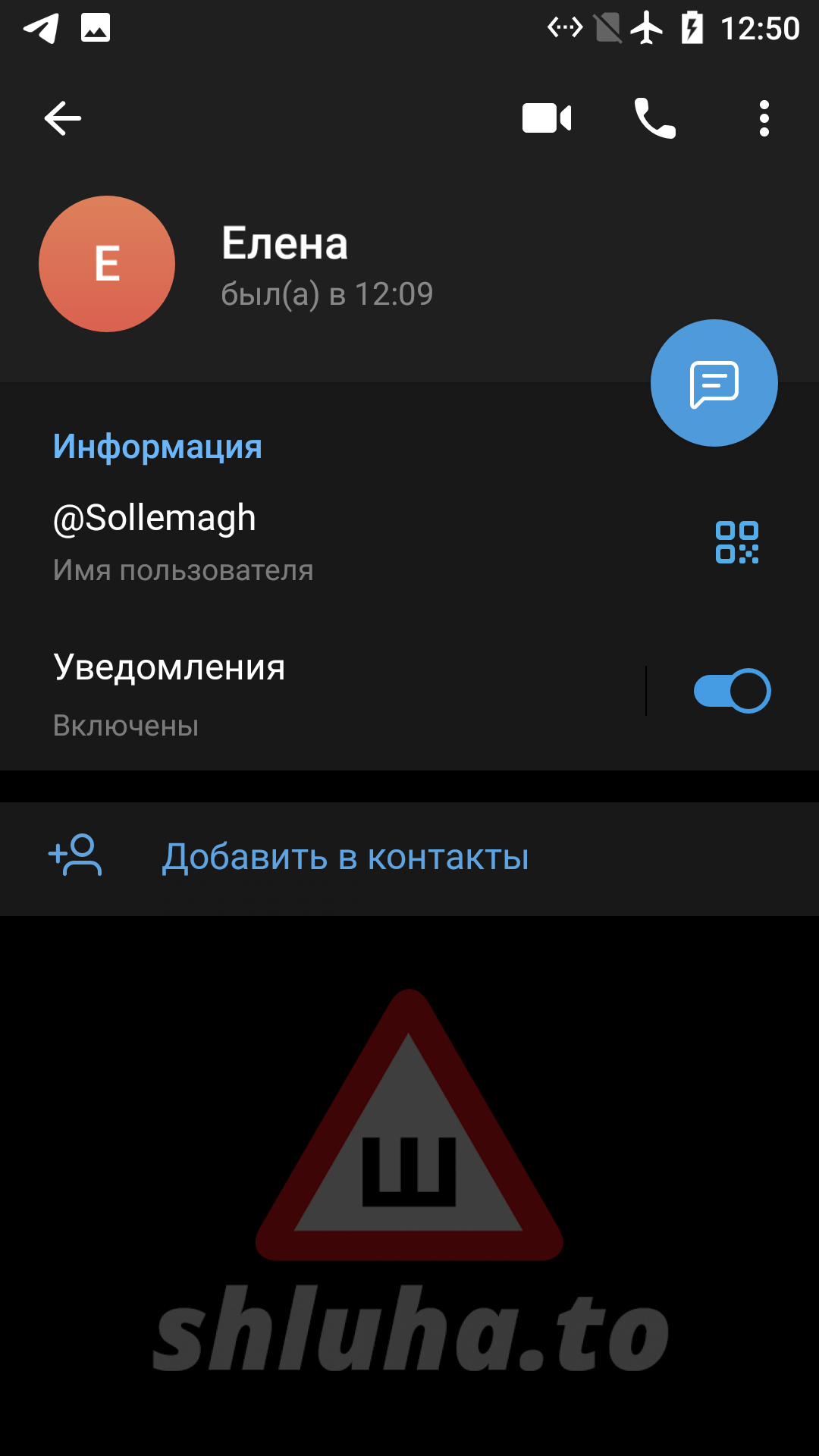Start a video call with Елена
The width and height of the screenshot is (819, 1456).
547,118
